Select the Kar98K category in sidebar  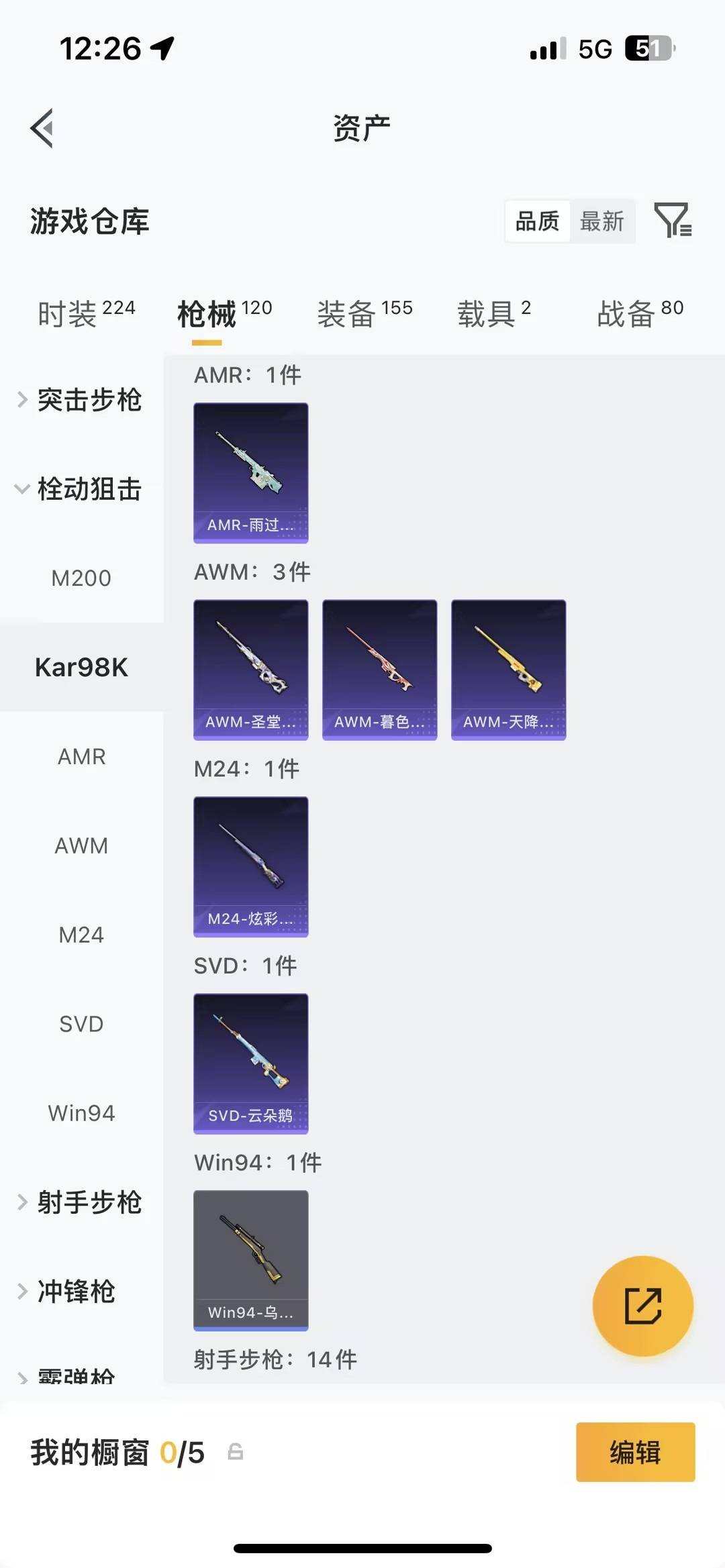[81, 667]
